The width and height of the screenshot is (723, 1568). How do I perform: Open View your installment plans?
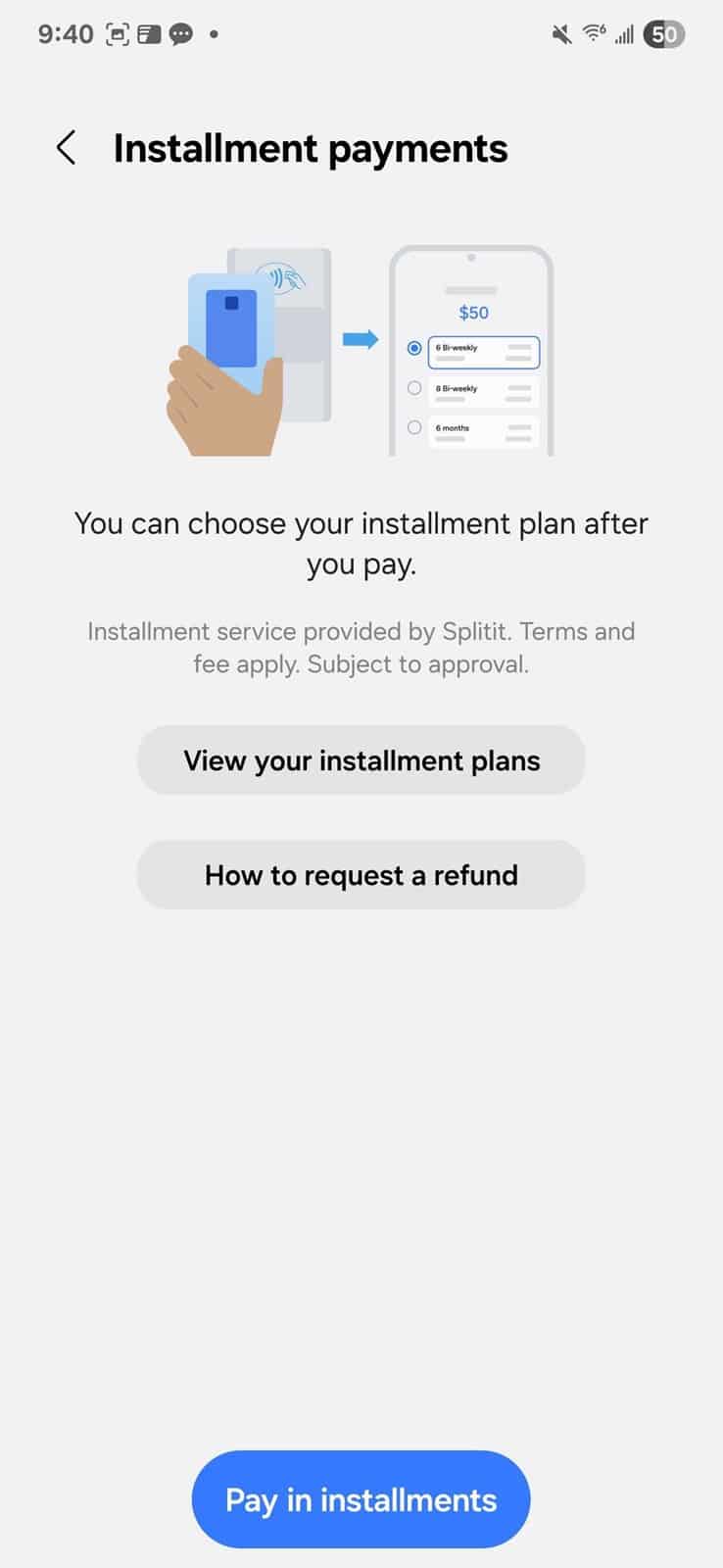pyautogui.click(x=361, y=760)
